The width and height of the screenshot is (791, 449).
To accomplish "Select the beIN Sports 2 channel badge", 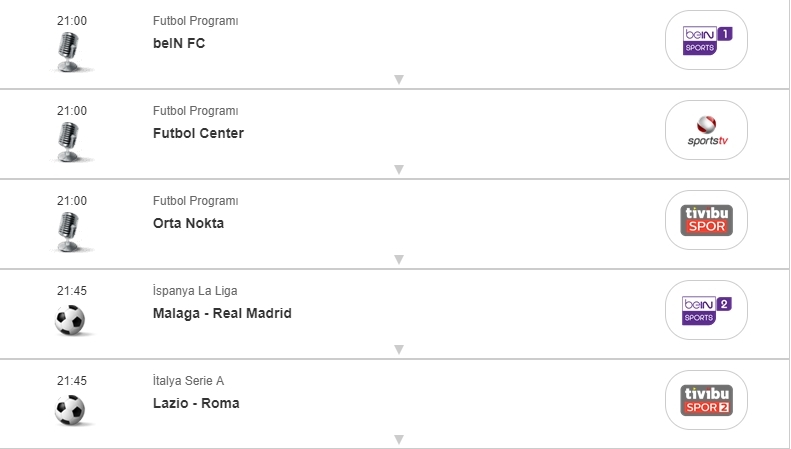I will tap(707, 310).
